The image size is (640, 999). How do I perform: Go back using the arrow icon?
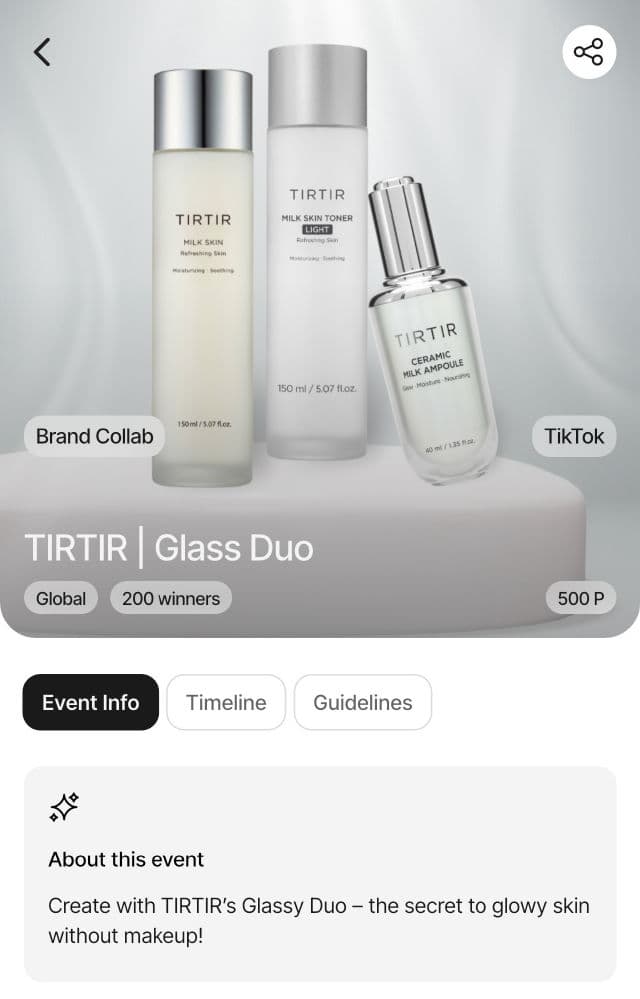click(x=42, y=52)
